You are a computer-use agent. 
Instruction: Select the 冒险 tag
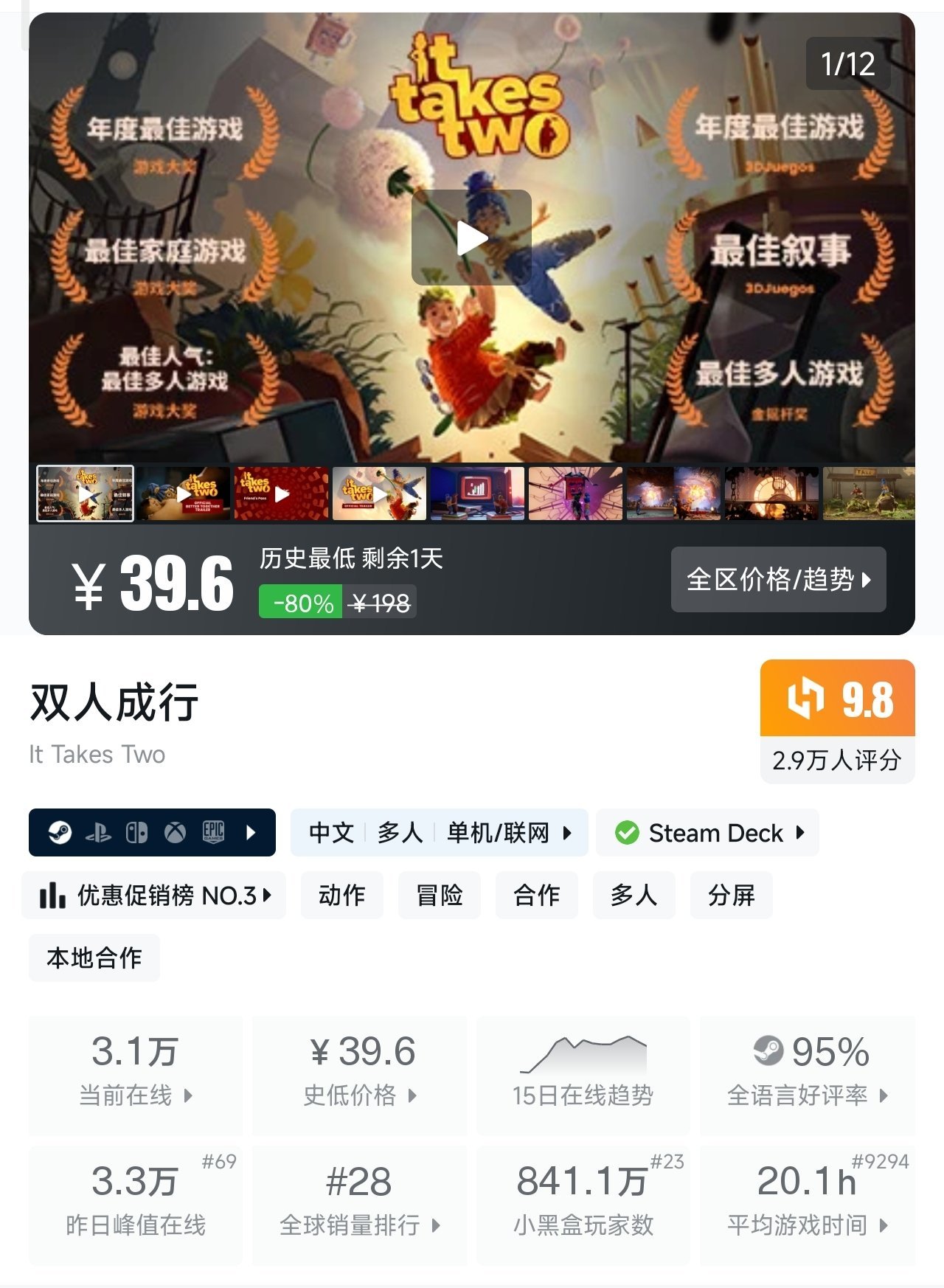click(x=439, y=896)
